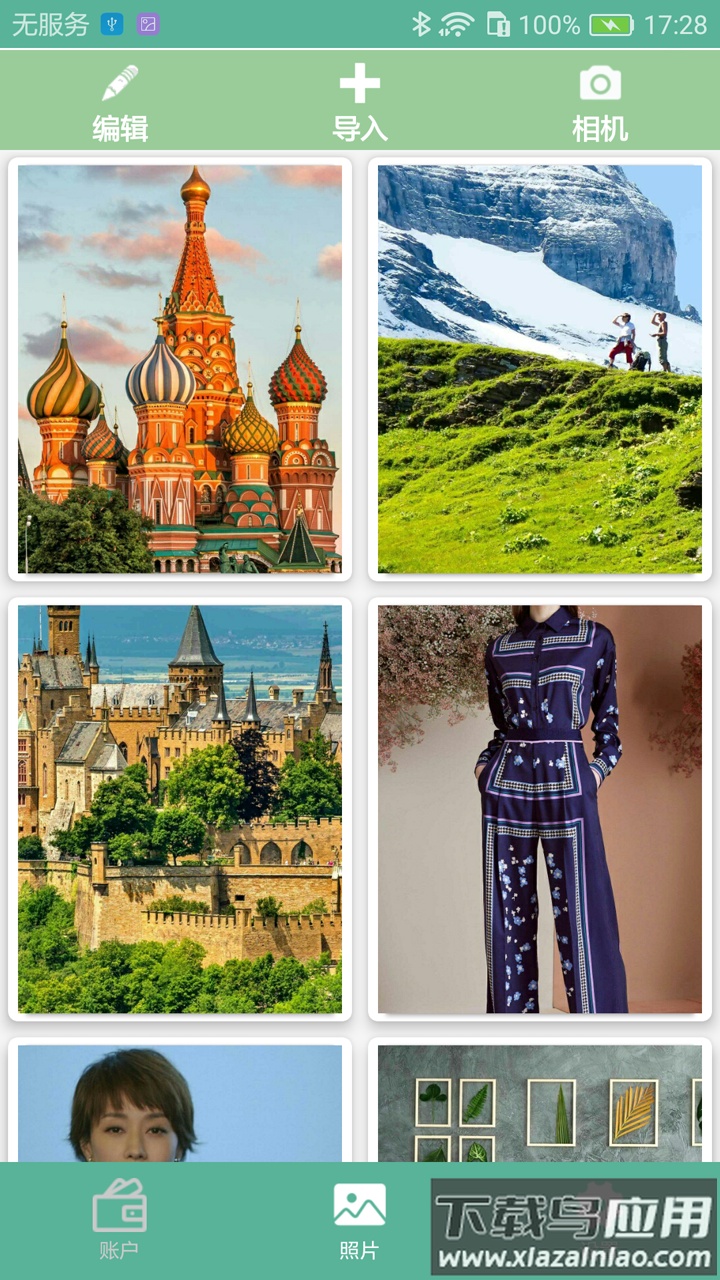Open the colorful cathedral photo
This screenshot has height=1280, width=720.
[x=180, y=369]
